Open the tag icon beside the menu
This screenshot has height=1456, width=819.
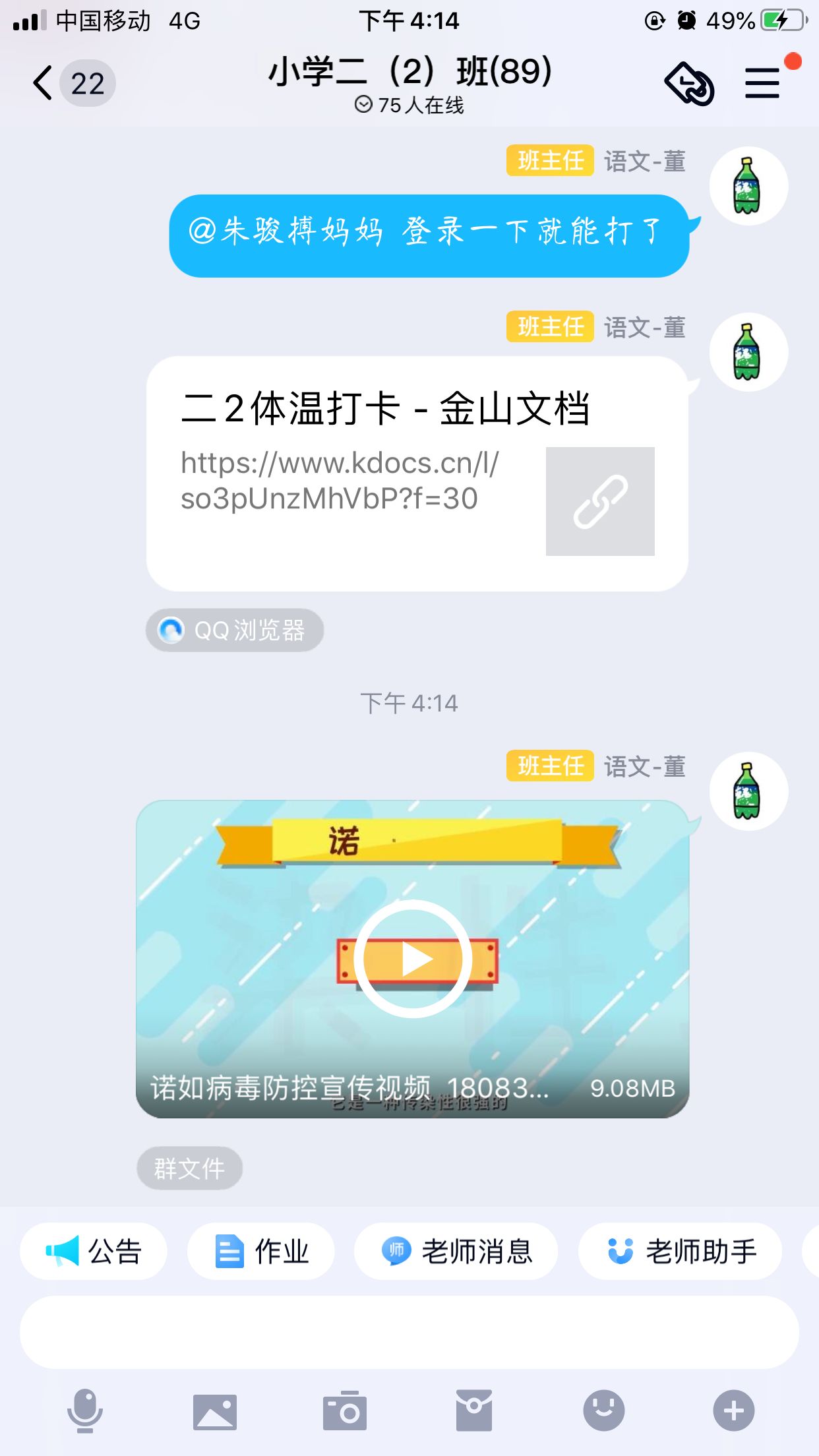point(689,84)
